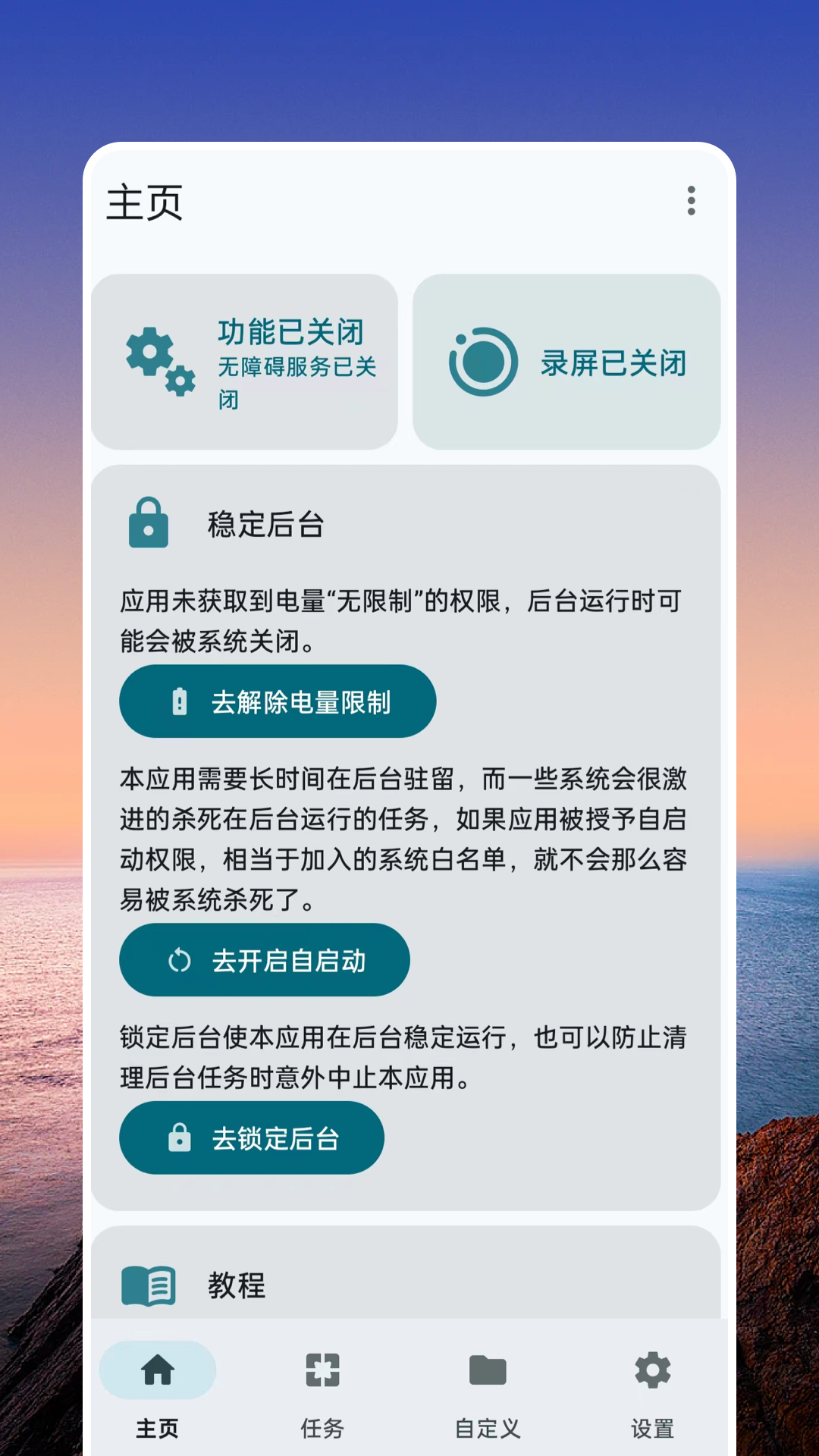The height and width of the screenshot is (1456, 819).
Task: Tap 去开启自启动 to enable auto-start
Action: coord(265,960)
